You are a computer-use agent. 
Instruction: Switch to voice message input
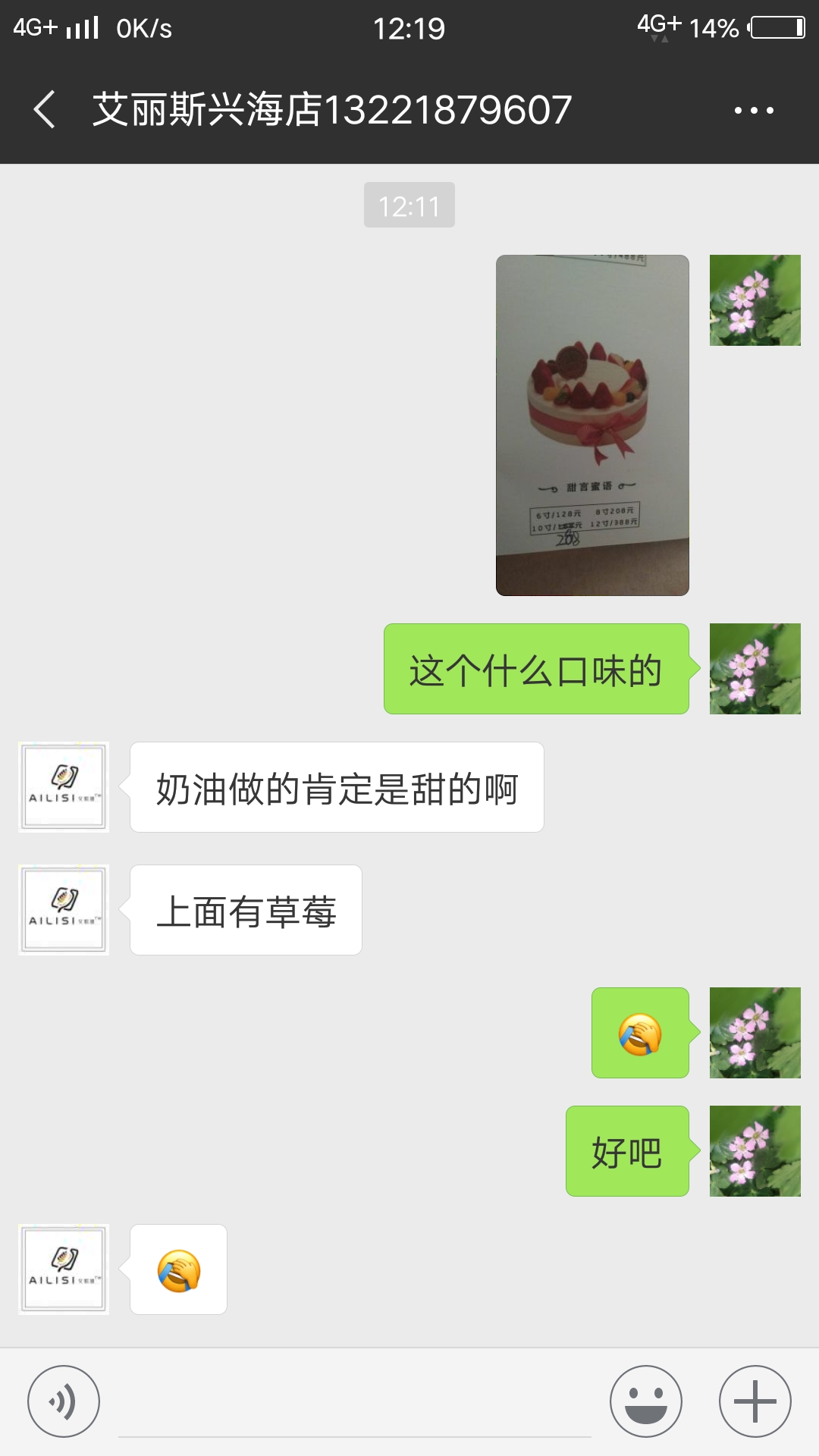64,1401
